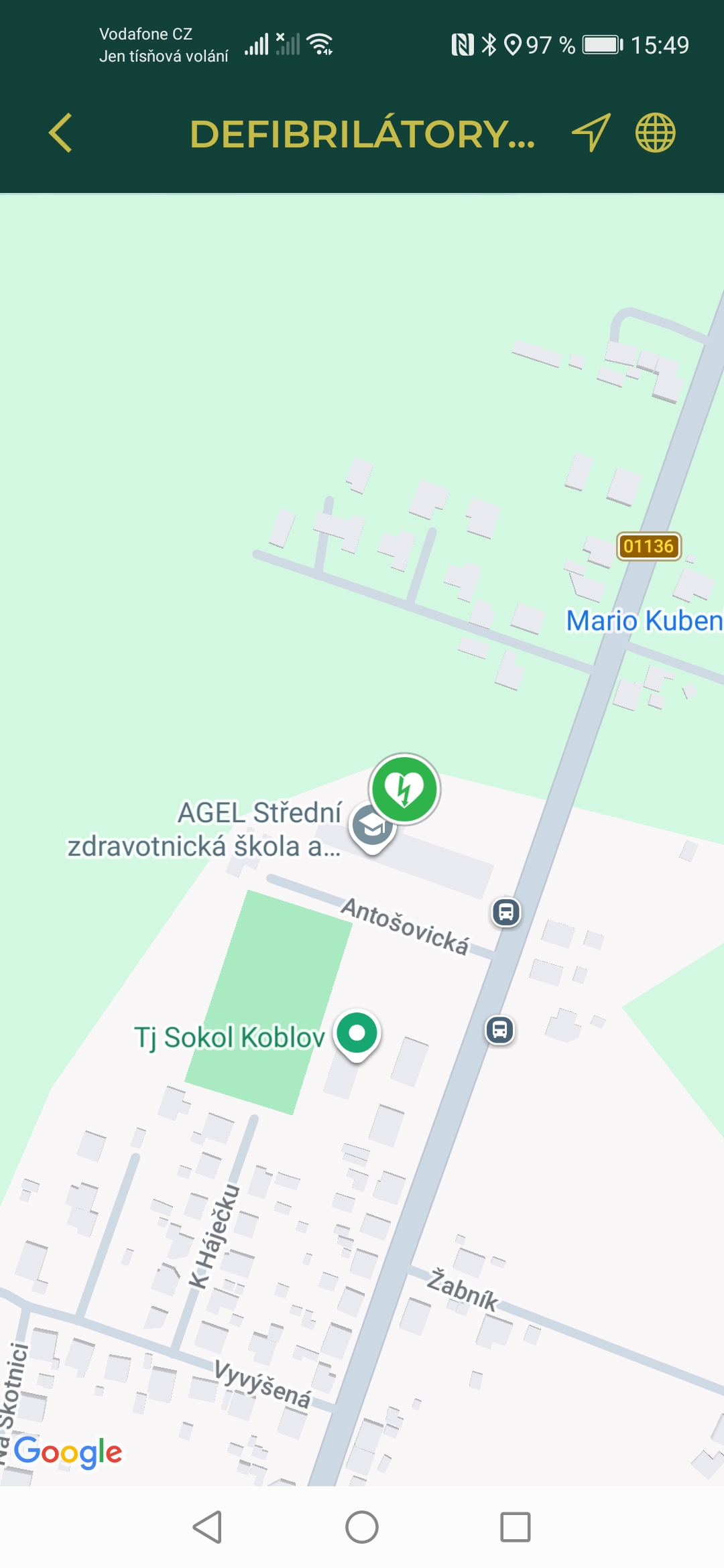The height and width of the screenshot is (1568, 724).
Task: Center map on my current location
Action: point(591,133)
